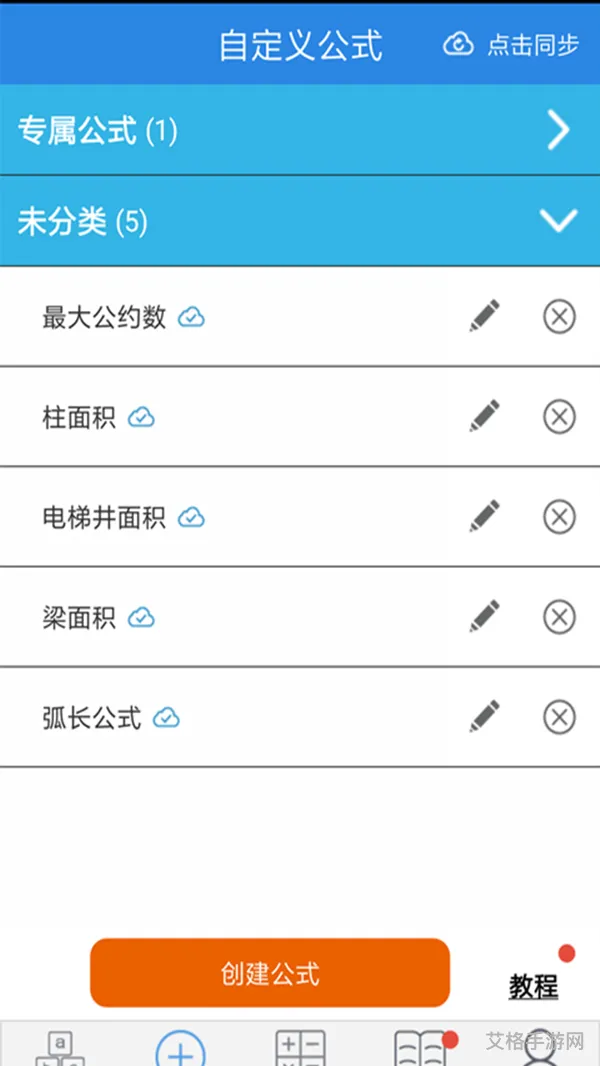Delete the 柱面积 formula
The width and height of the screenshot is (600, 1066).
tap(559, 417)
